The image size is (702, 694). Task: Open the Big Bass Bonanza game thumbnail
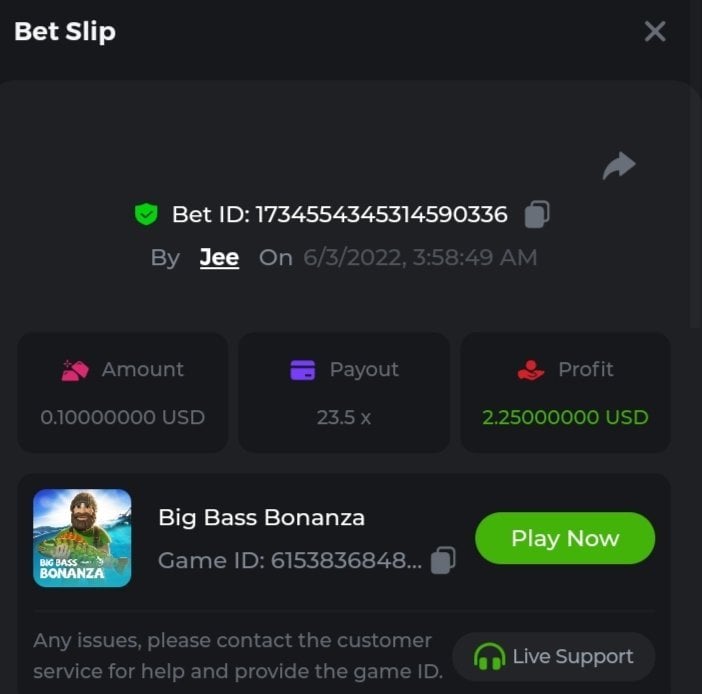point(82,538)
